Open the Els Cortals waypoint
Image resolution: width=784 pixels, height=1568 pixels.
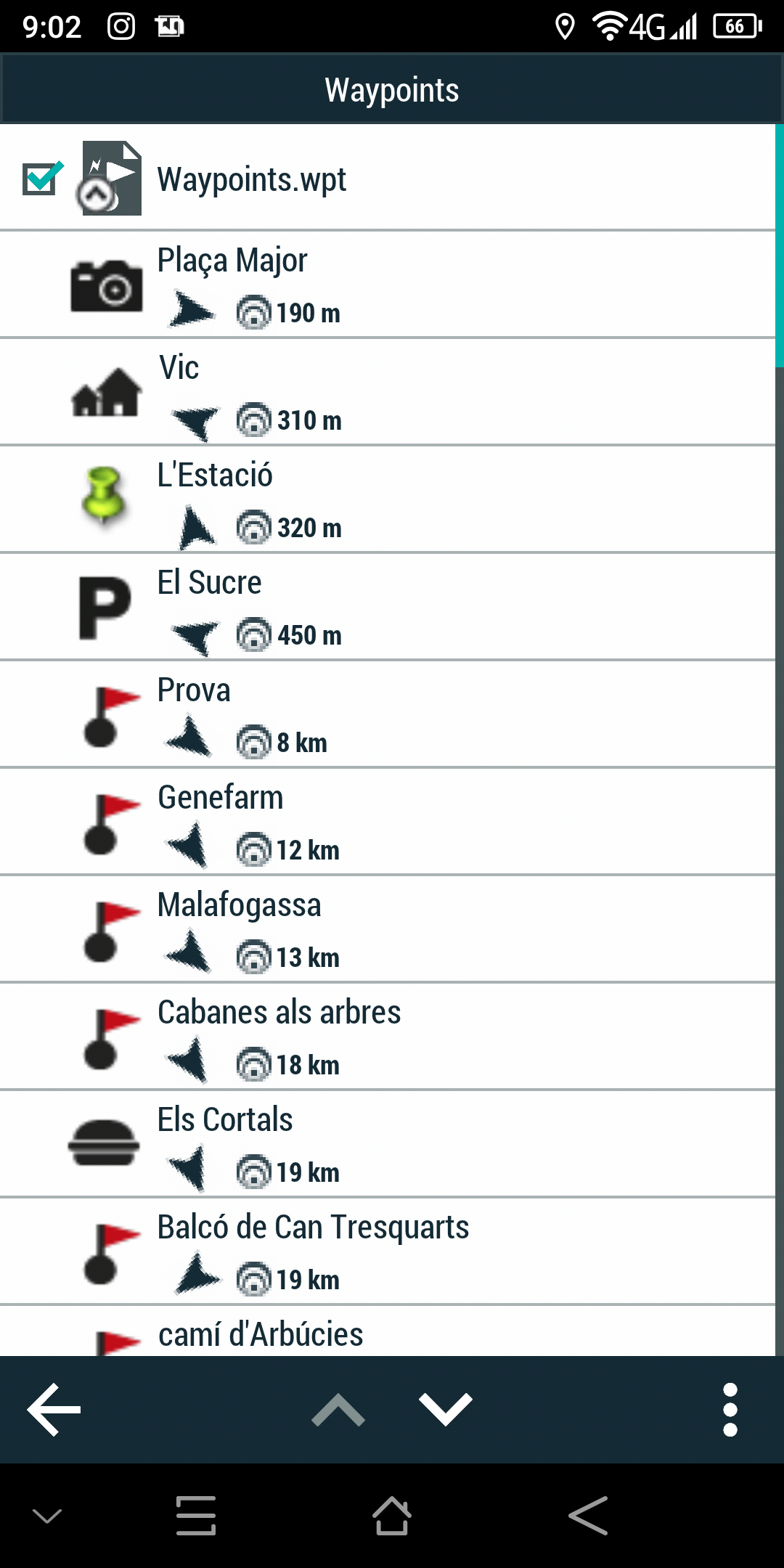coord(388,1144)
